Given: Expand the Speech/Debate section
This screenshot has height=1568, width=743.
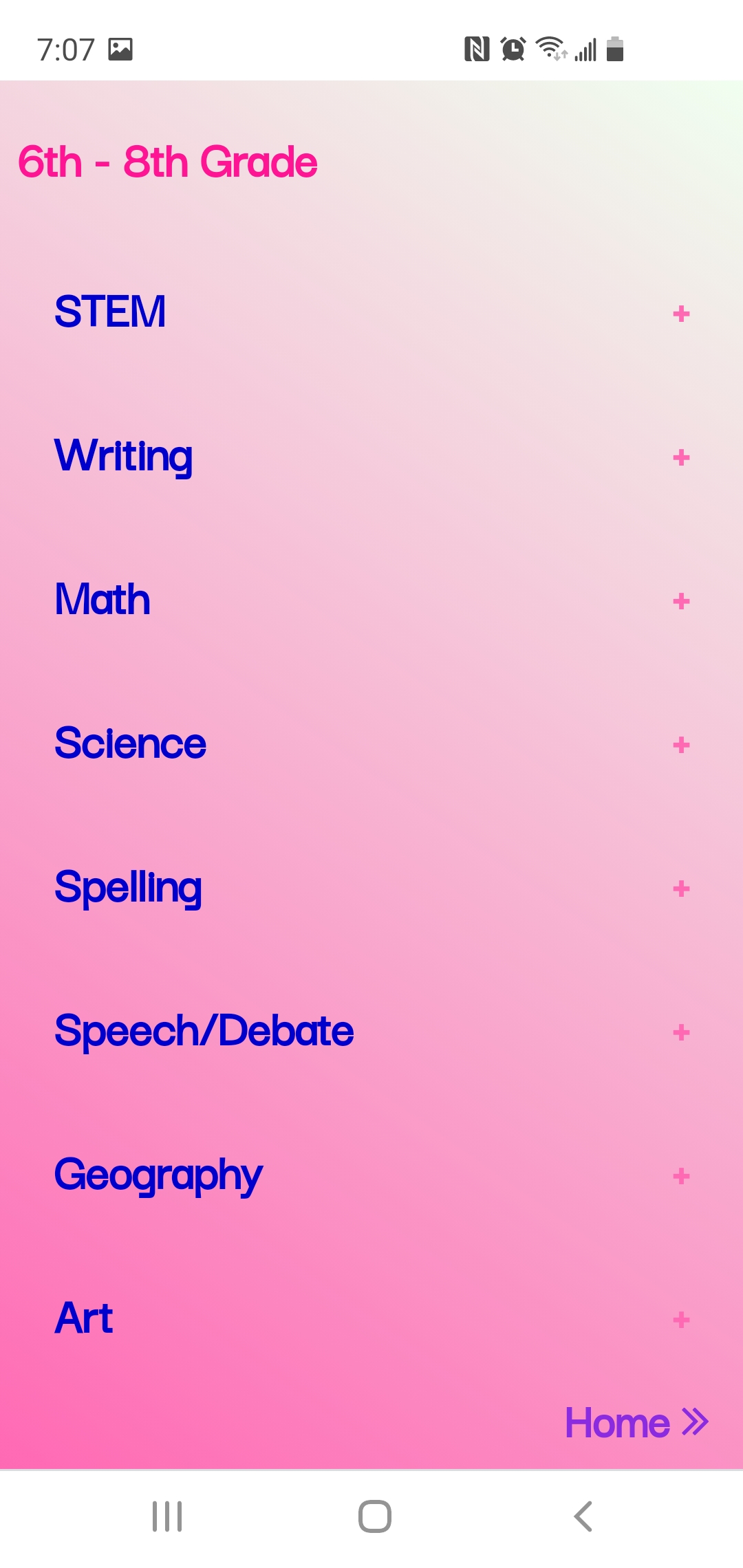Looking at the screenshot, I should click(x=681, y=1032).
